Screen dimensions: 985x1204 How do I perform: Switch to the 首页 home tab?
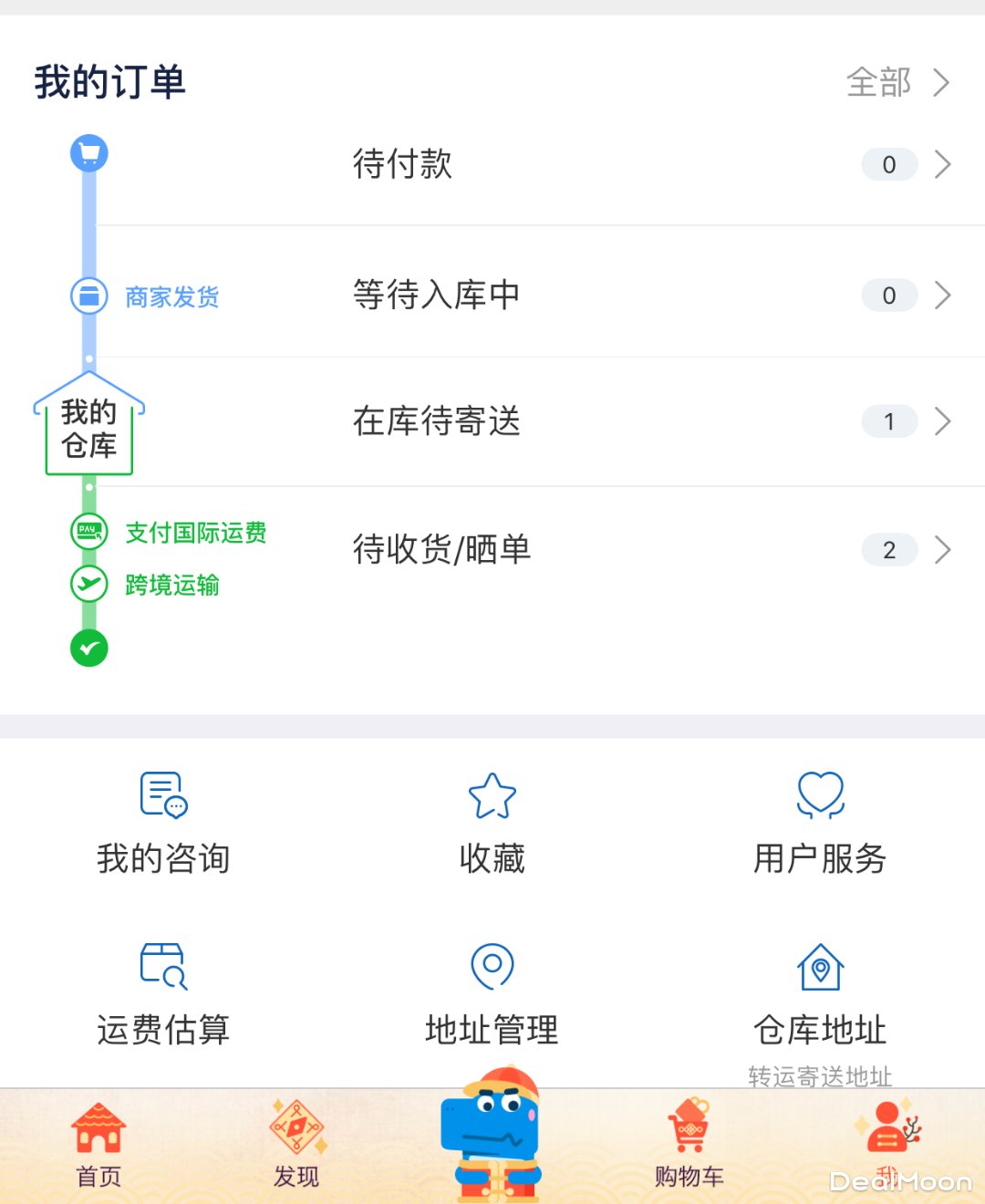[x=98, y=1146]
